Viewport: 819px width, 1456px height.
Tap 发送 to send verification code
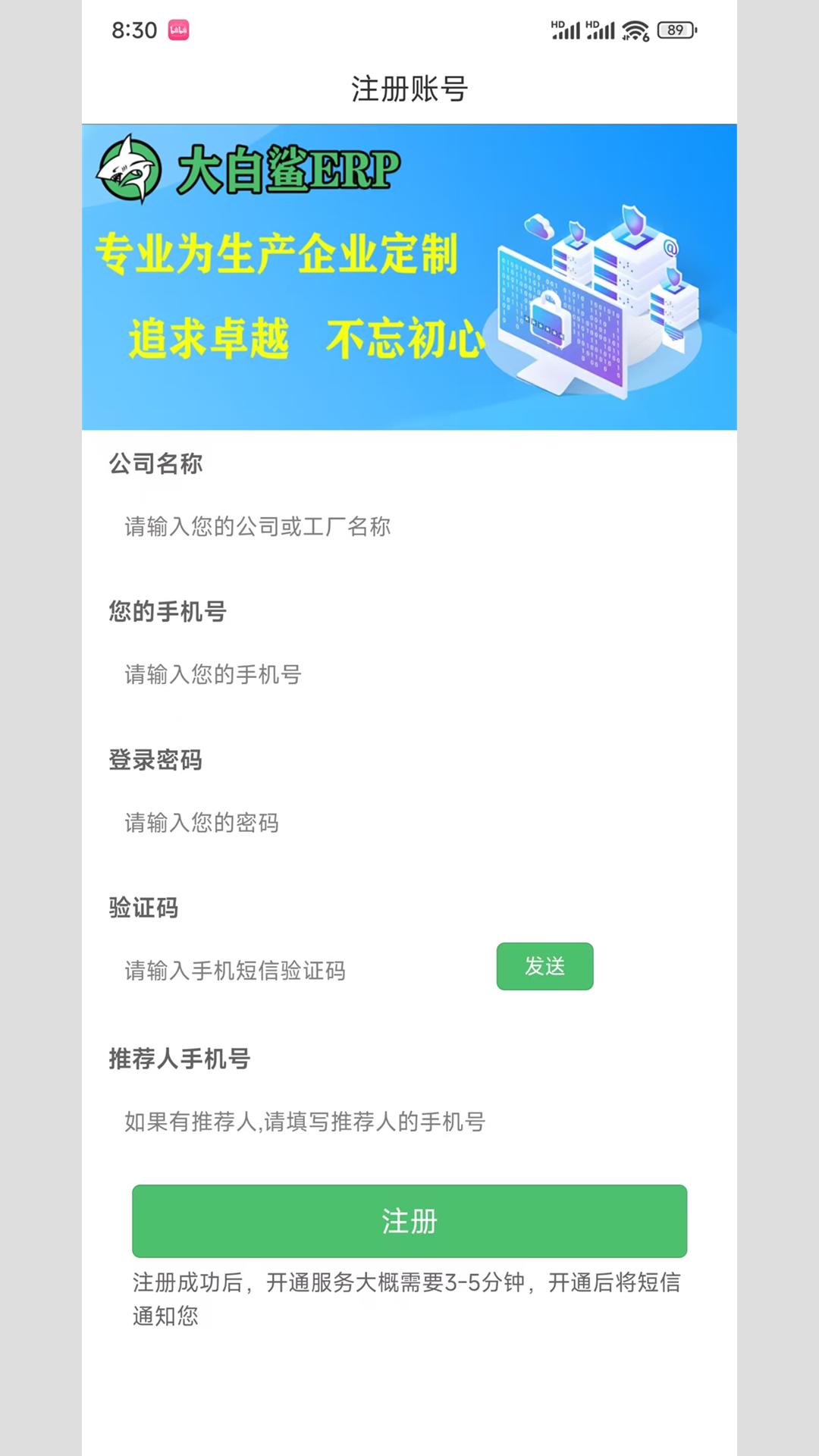(544, 966)
